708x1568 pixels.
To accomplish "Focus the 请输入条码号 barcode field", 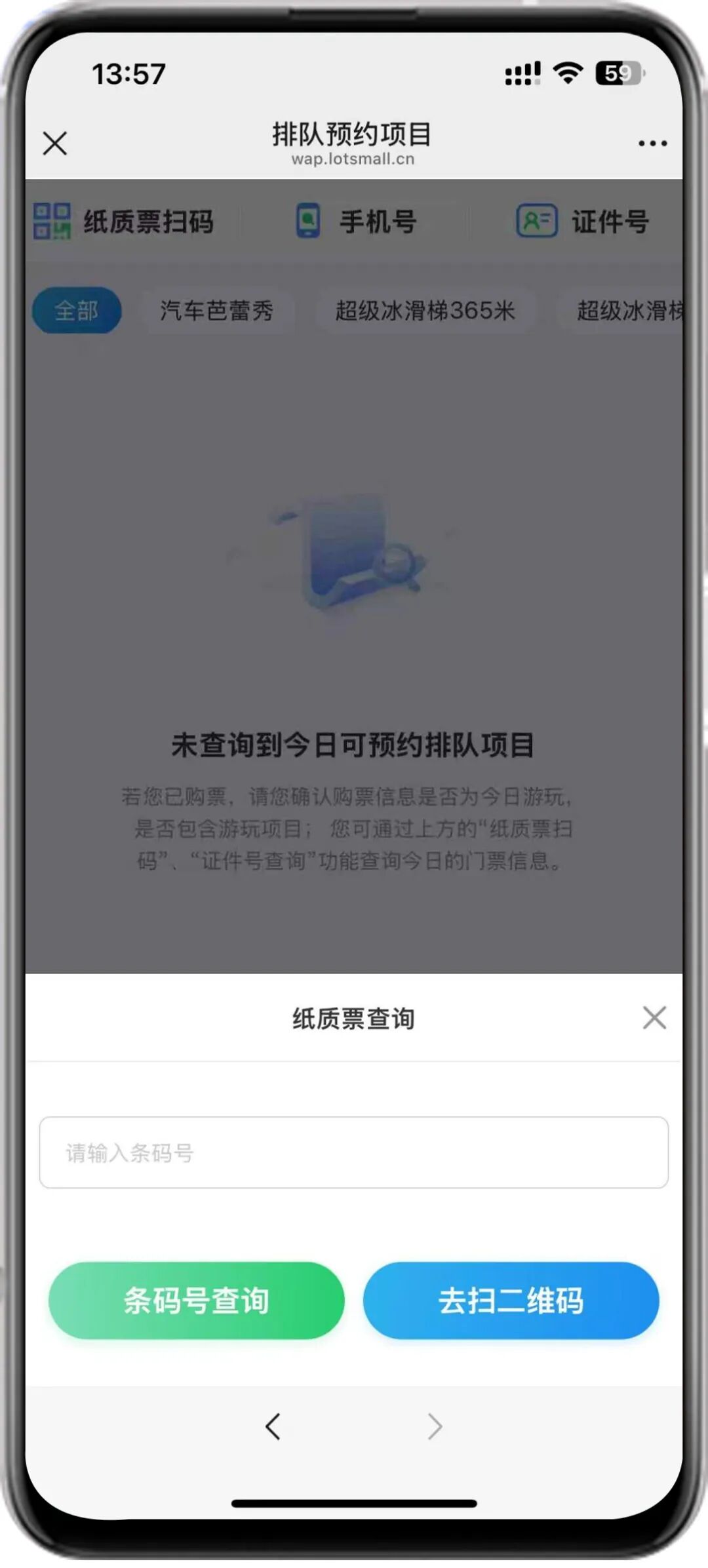I will point(354,1152).
